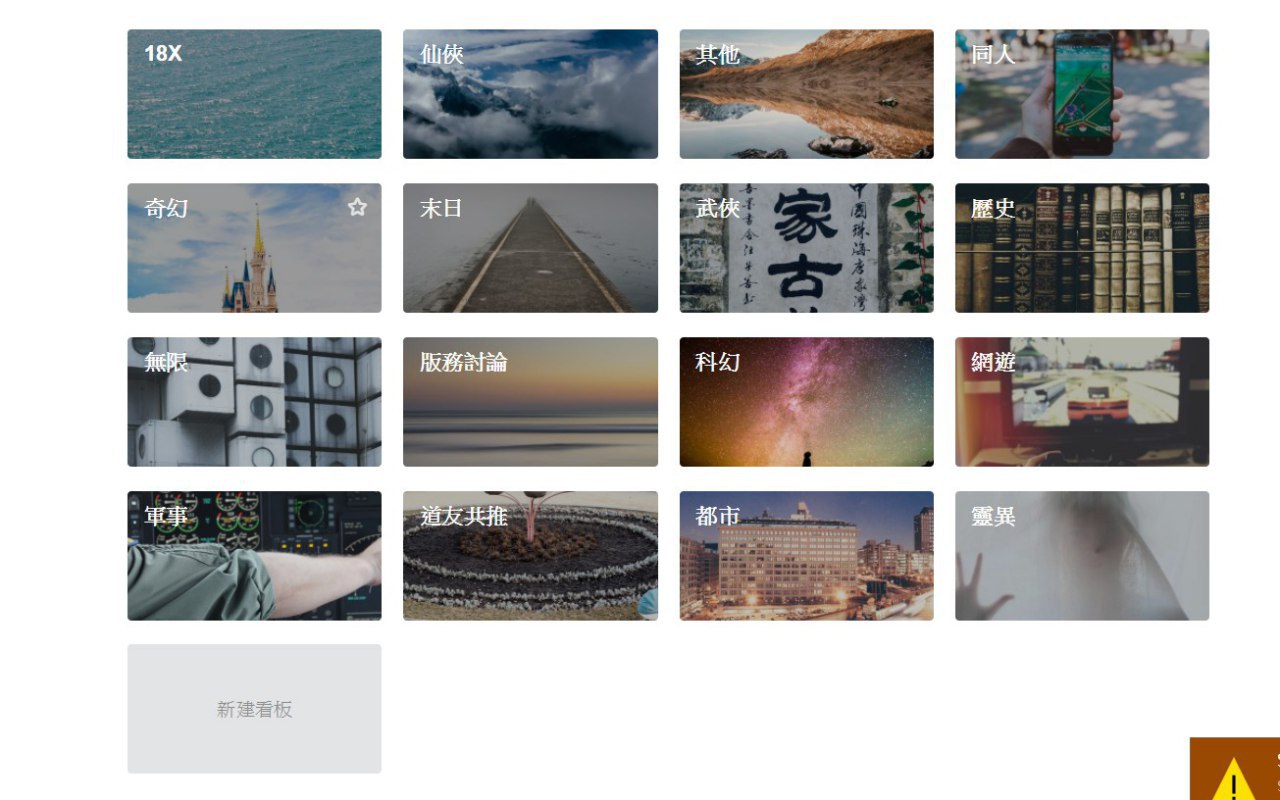Open the 道友共推 board

tap(530, 556)
